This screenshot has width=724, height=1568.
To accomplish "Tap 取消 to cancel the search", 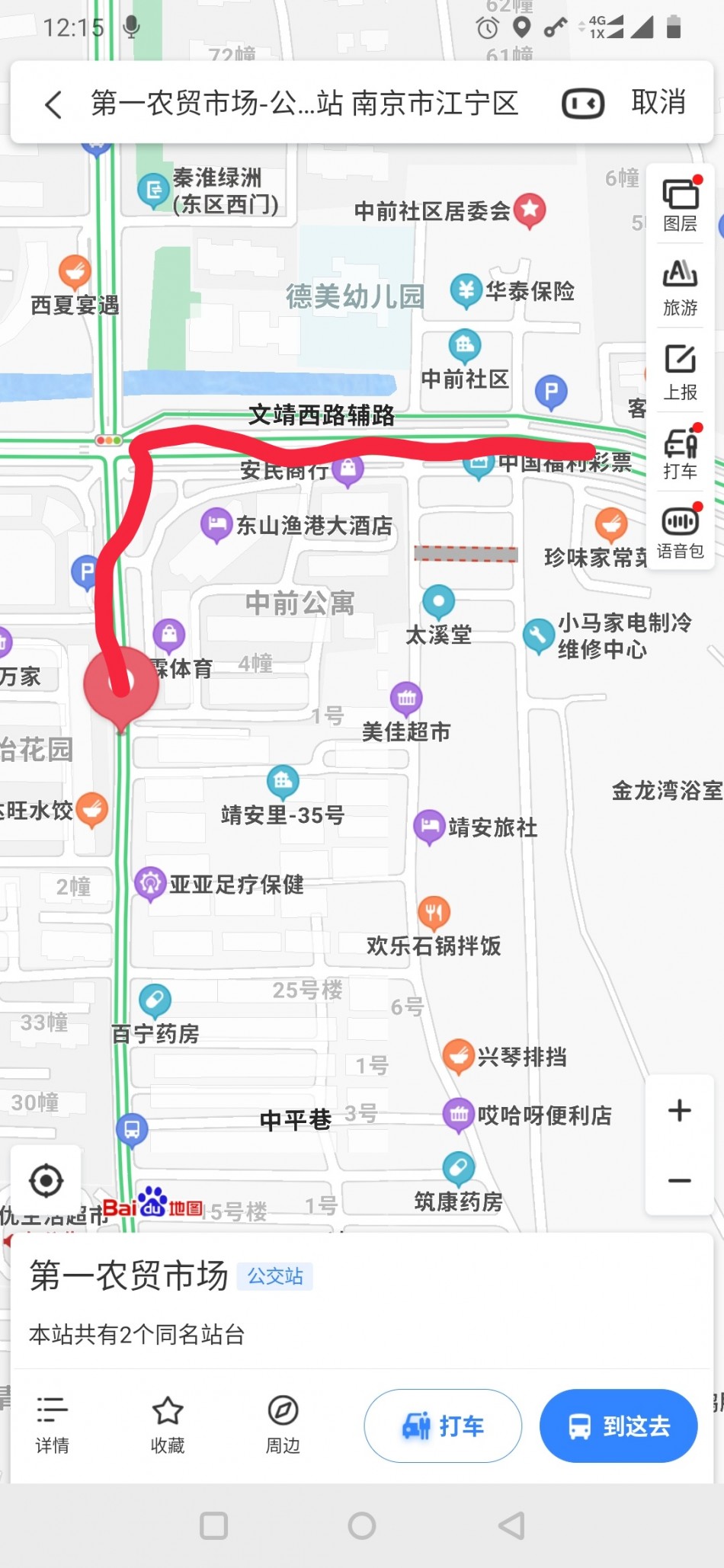I will 658,102.
